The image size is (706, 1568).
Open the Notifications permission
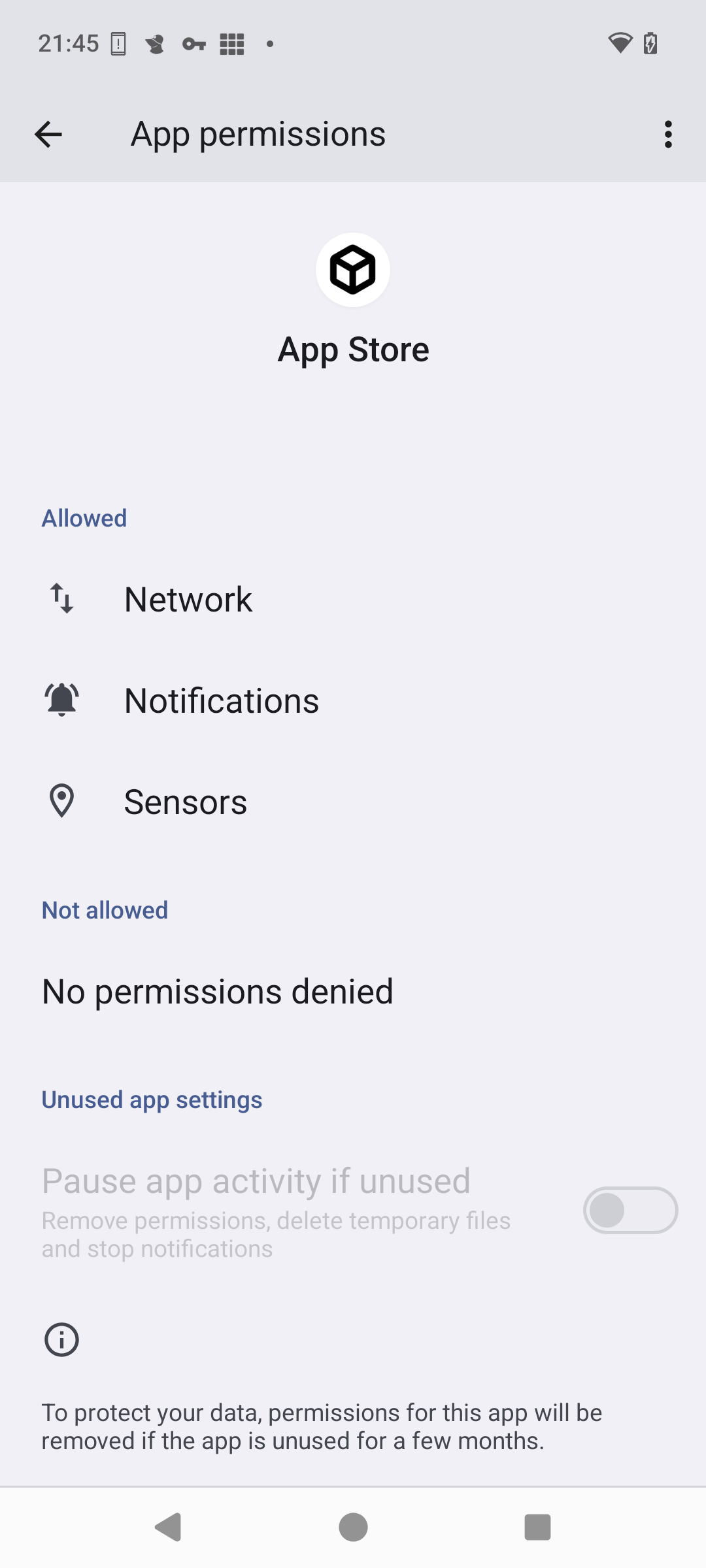[x=353, y=700]
